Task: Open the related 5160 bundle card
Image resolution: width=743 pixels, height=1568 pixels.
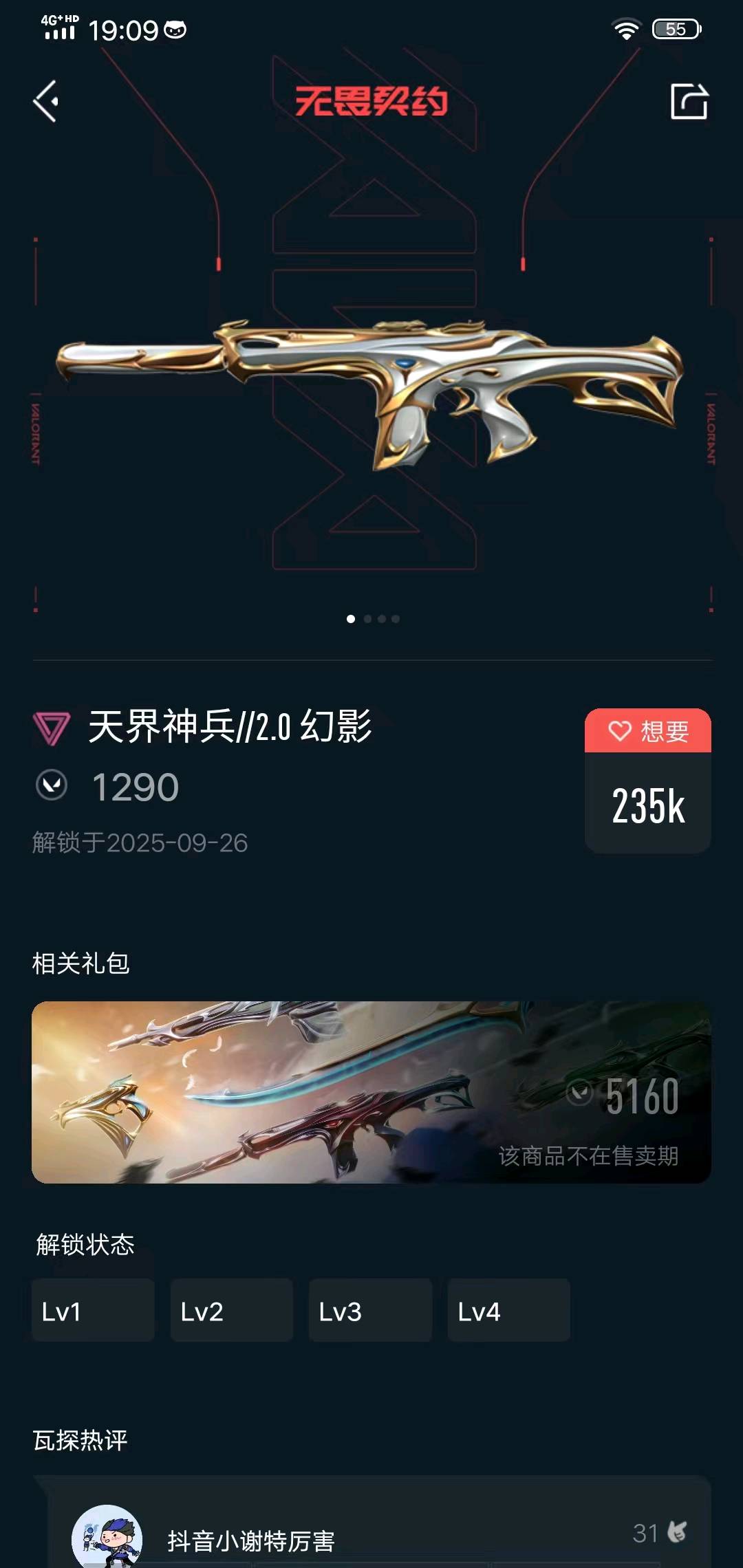Action: pyautogui.click(x=371, y=1092)
